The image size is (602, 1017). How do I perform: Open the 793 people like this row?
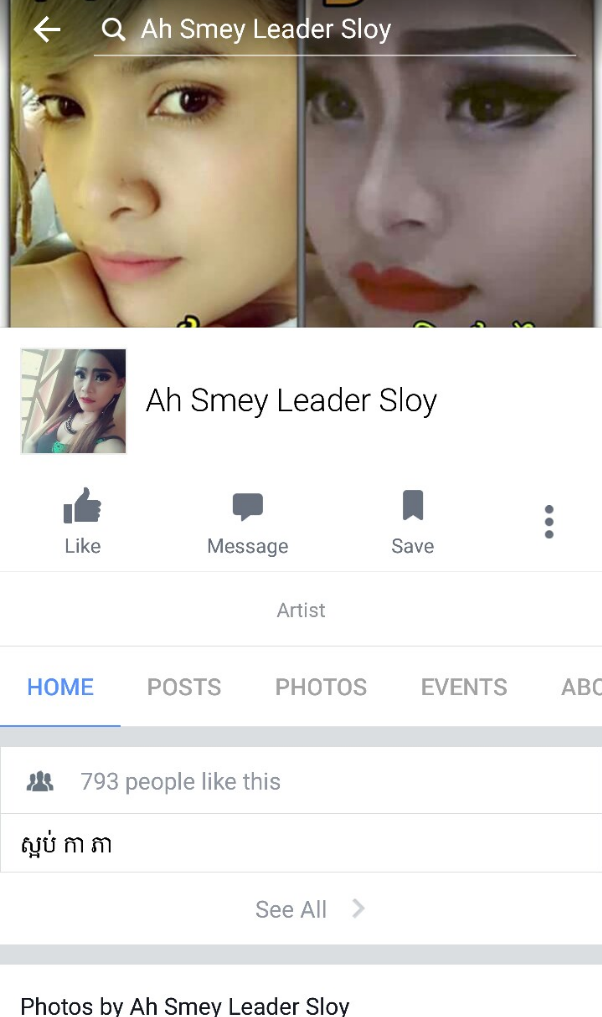click(x=301, y=781)
